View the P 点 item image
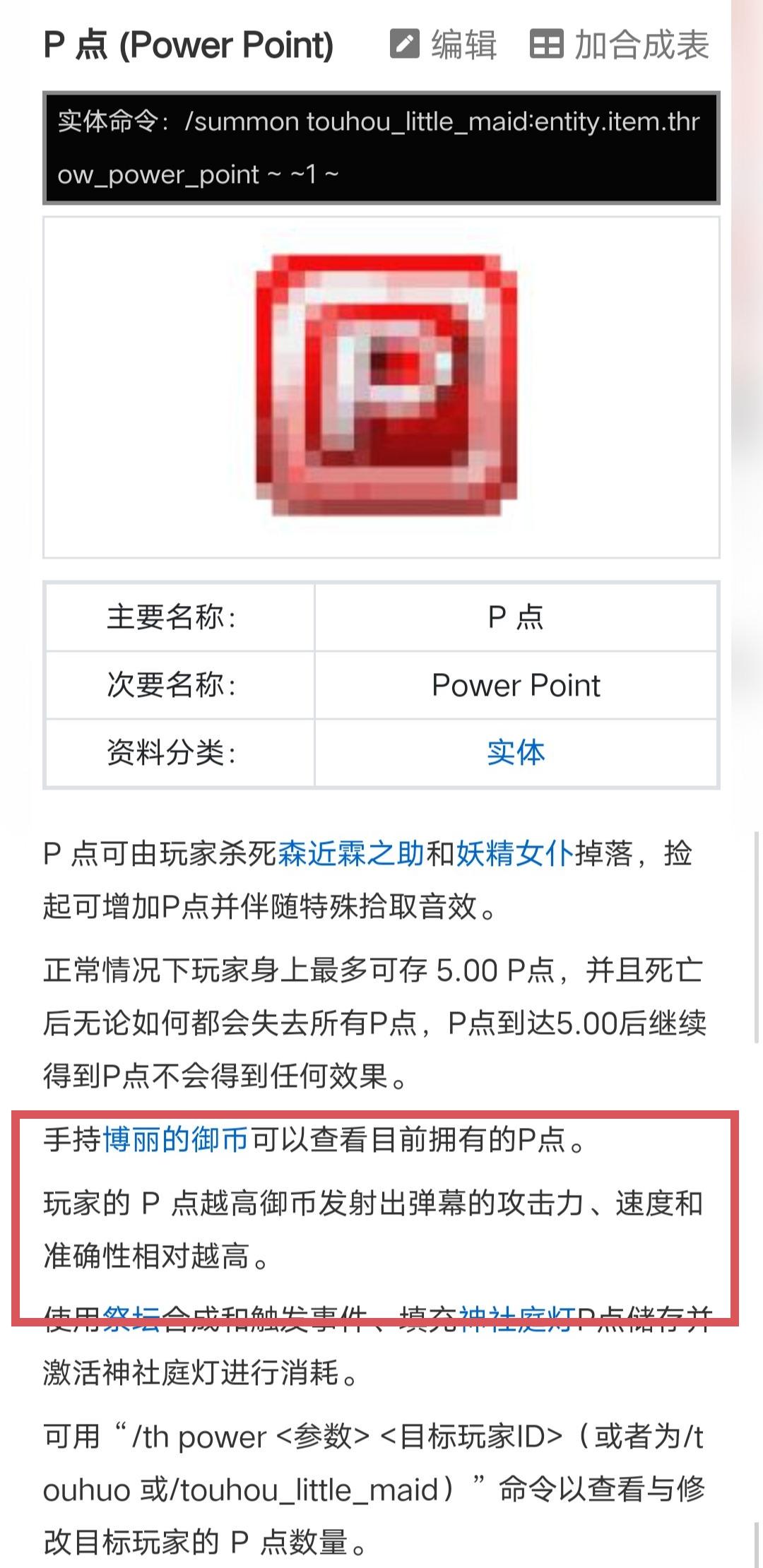The height and width of the screenshot is (1568, 763). (x=386, y=386)
